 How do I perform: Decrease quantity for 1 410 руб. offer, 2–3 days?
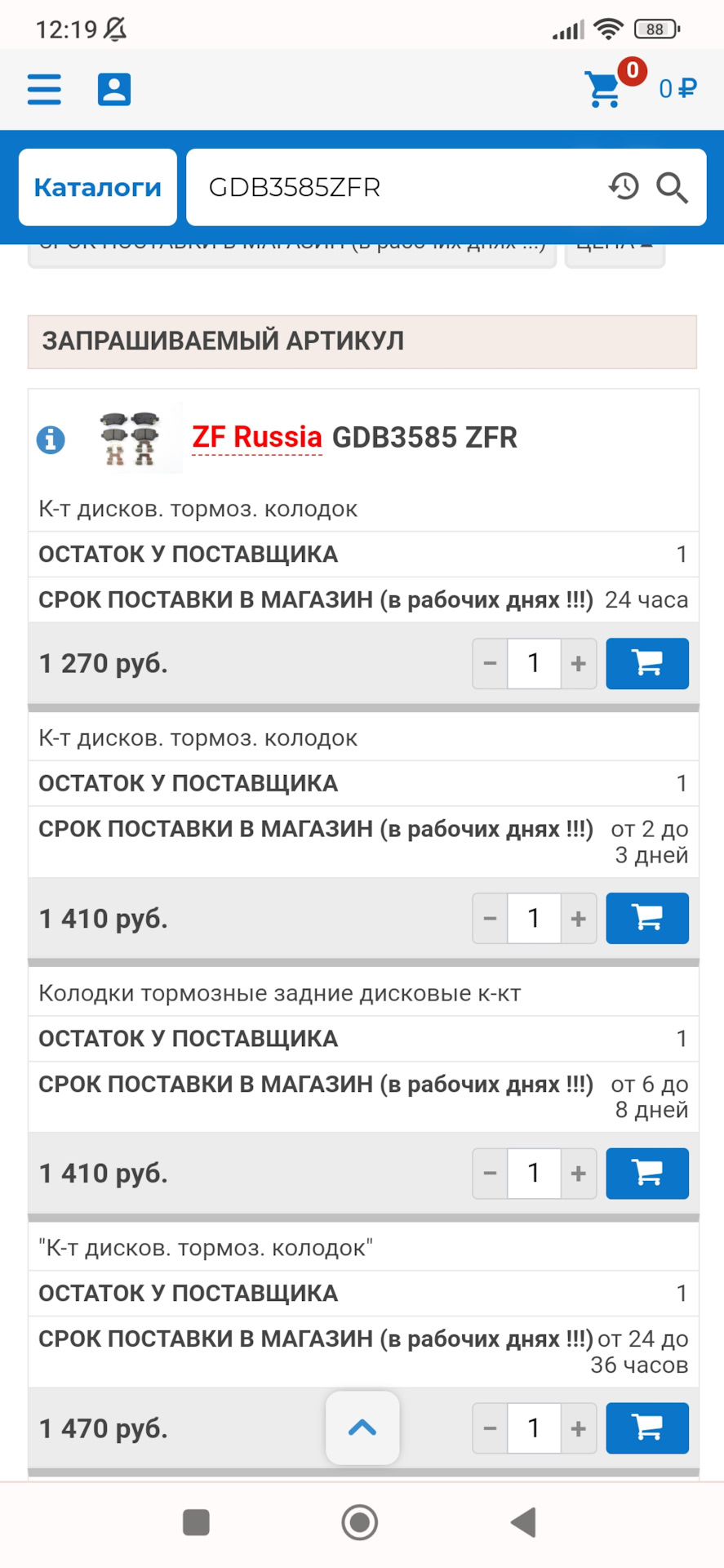[x=490, y=919]
